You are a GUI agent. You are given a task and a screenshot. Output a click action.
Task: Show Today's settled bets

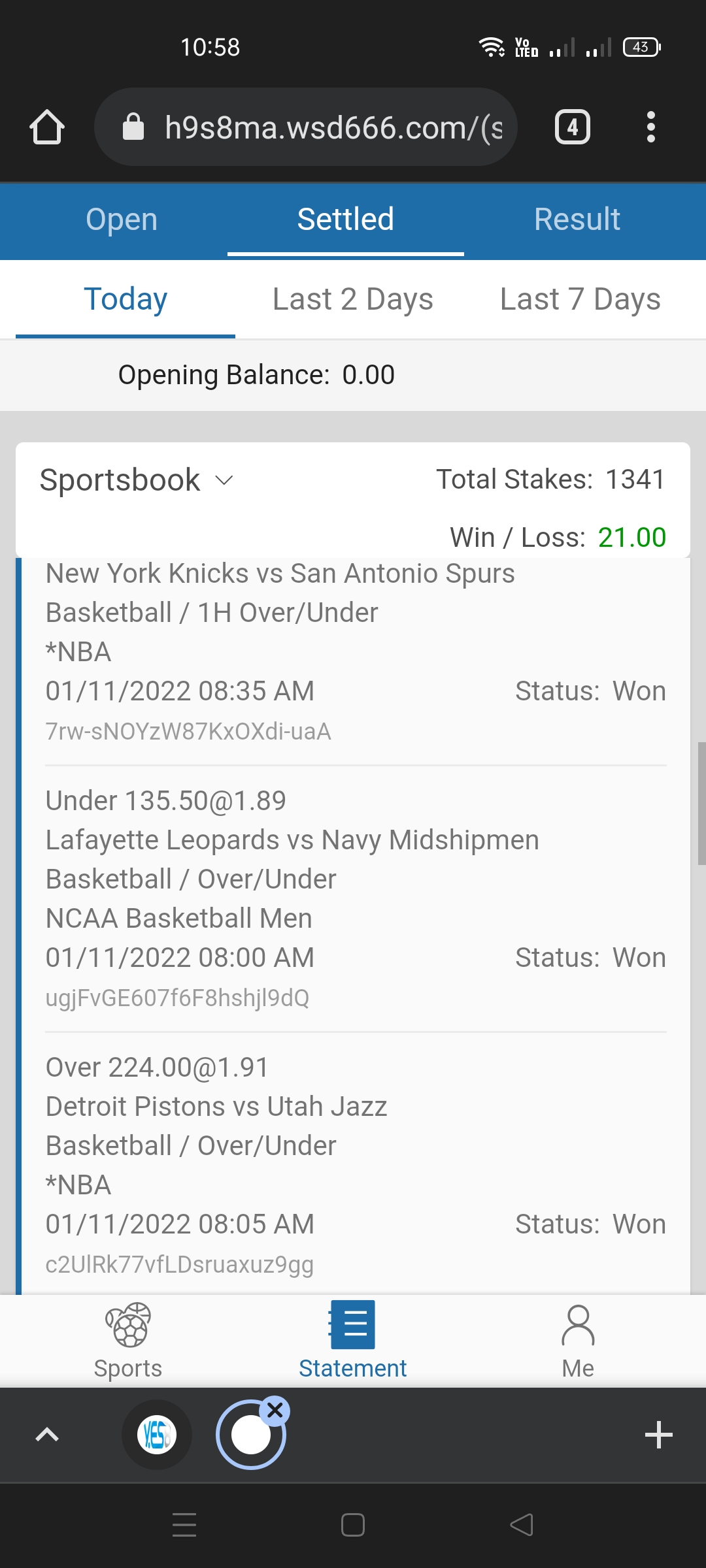coord(126,300)
